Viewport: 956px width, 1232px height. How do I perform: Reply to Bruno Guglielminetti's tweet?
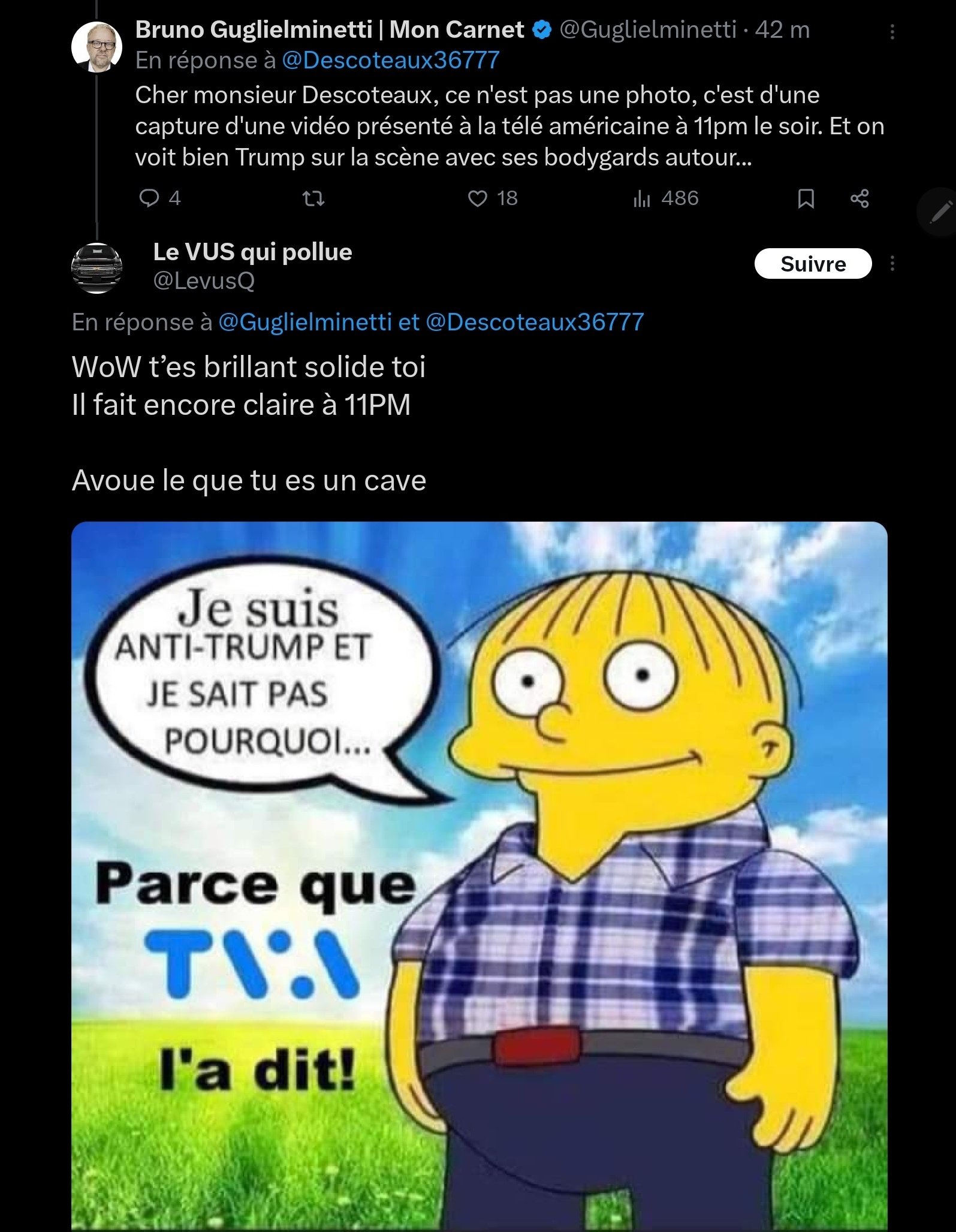149,198
